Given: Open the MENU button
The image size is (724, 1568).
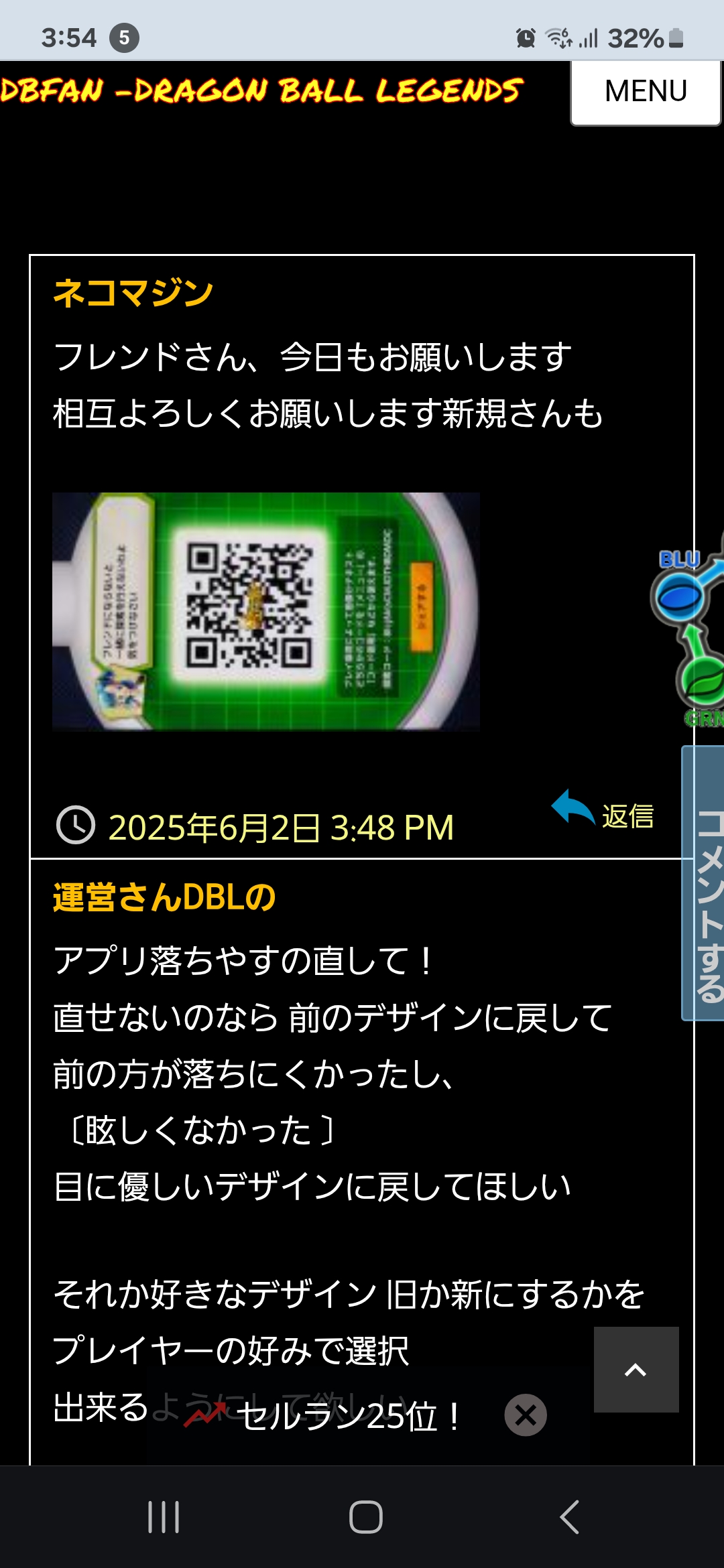Looking at the screenshot, I should [646, 92].
